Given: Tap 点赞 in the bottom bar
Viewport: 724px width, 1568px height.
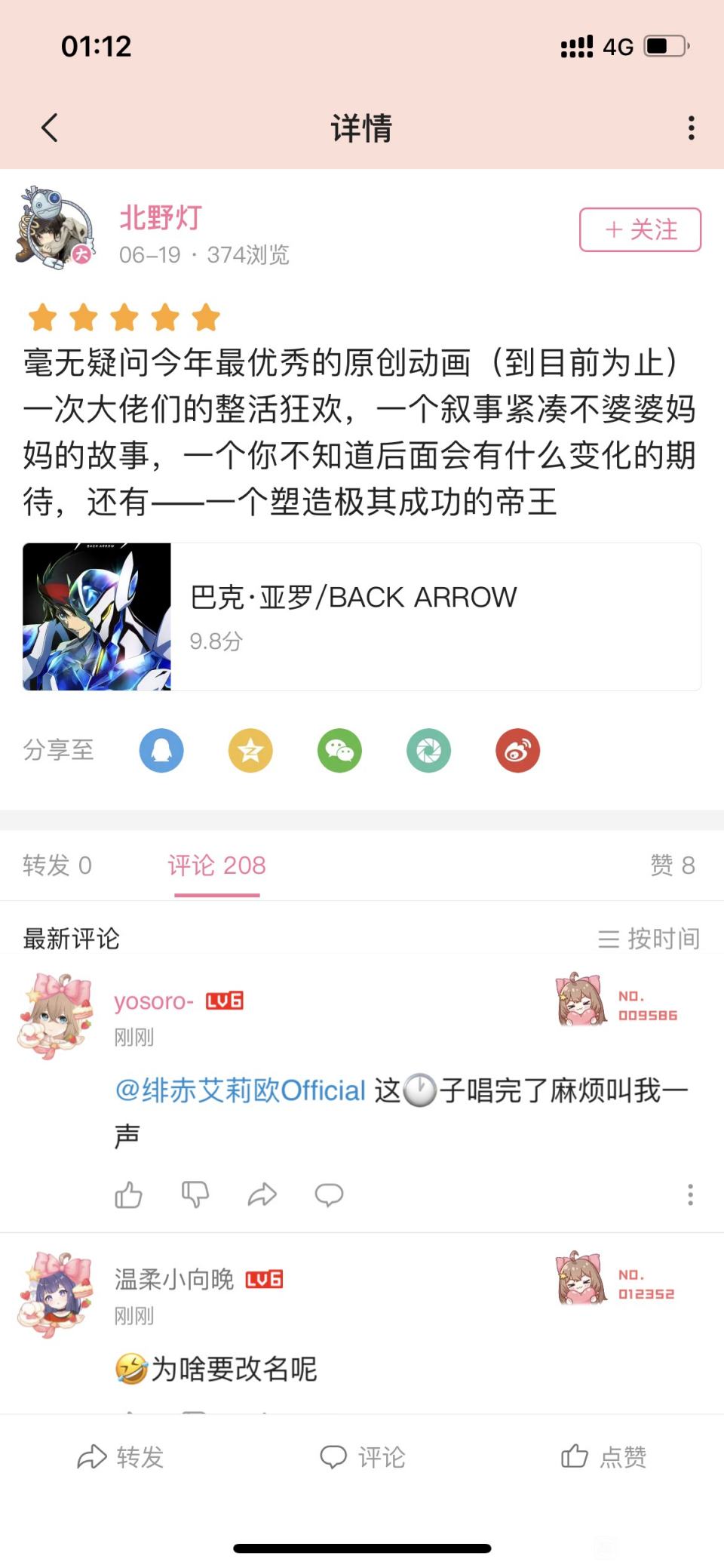Looking at the screenshot, I should [x=603, y=1456].
